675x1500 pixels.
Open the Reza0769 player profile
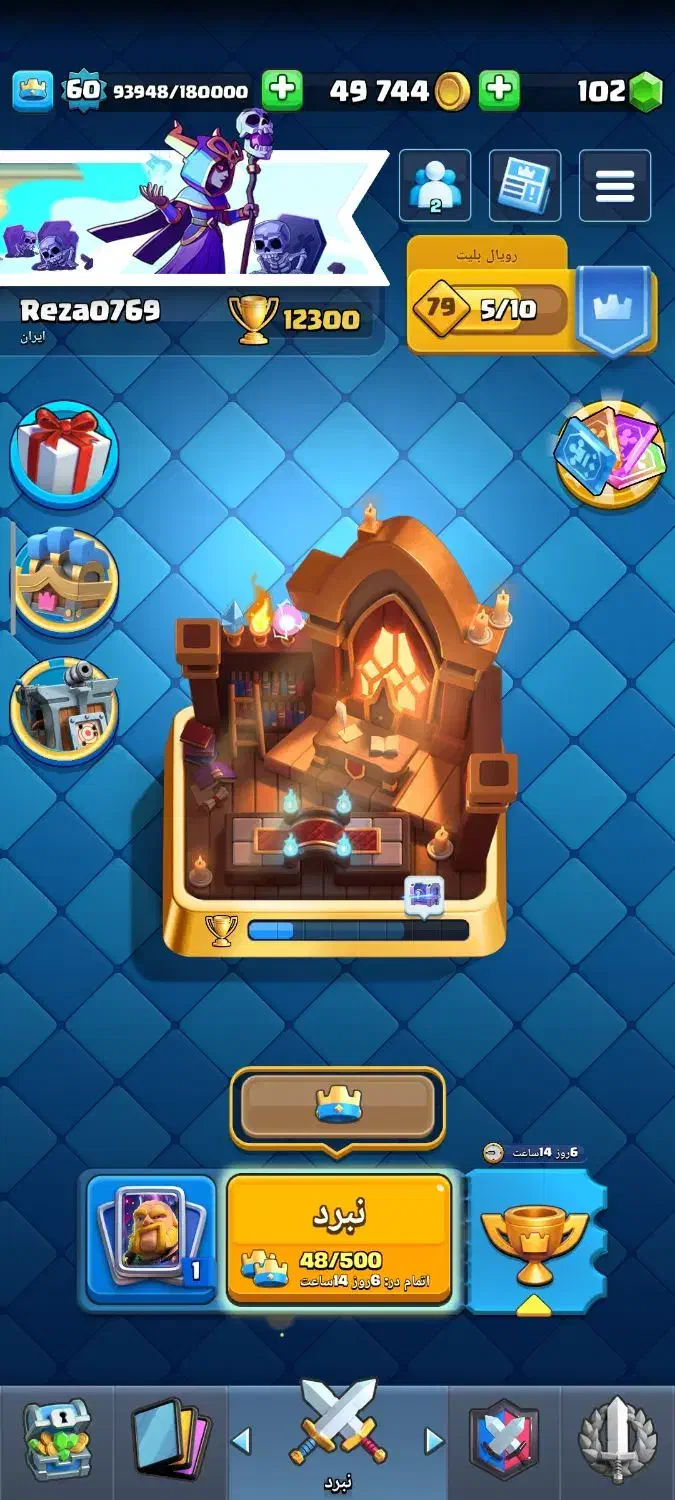(90, 311)
